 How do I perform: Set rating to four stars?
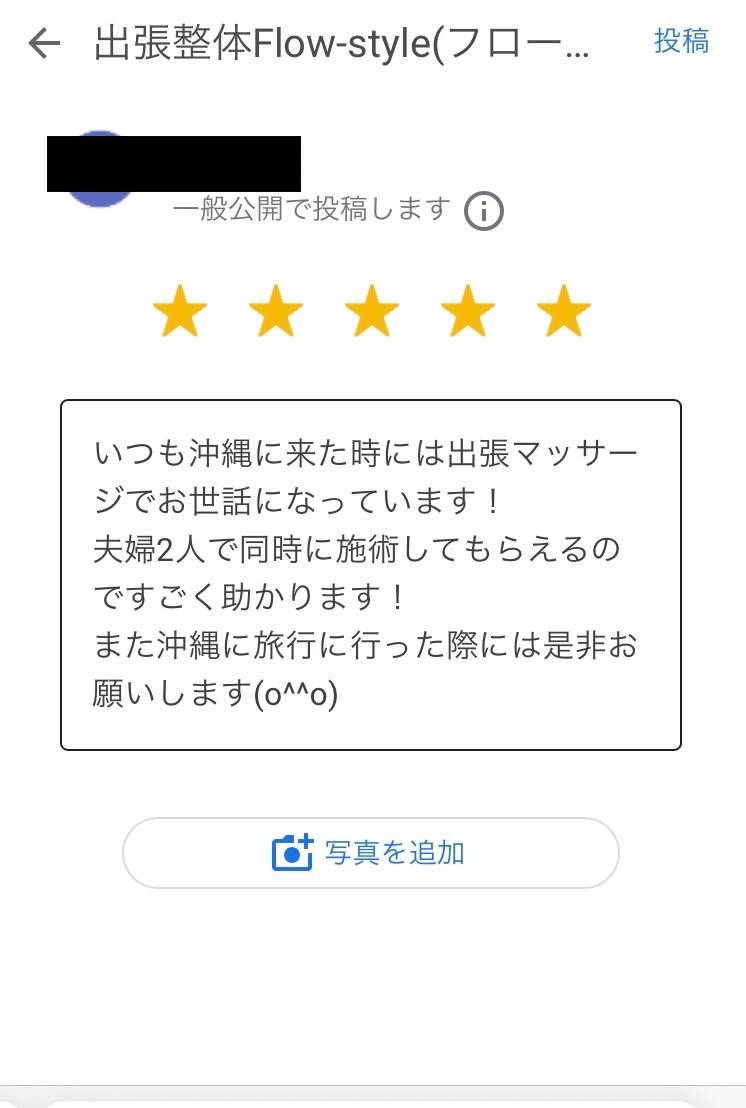(467, 311)
